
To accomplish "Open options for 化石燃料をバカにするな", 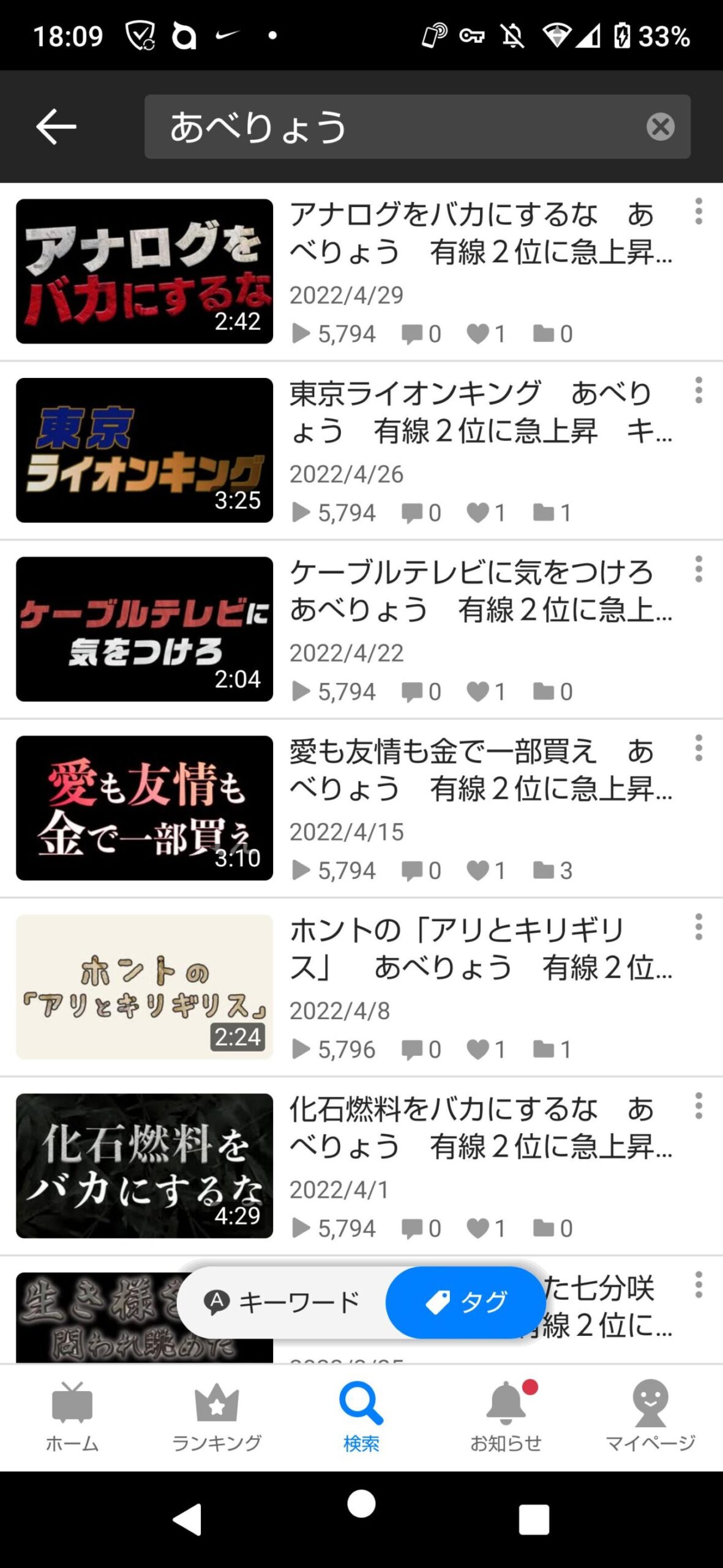I will point(699,1106).
